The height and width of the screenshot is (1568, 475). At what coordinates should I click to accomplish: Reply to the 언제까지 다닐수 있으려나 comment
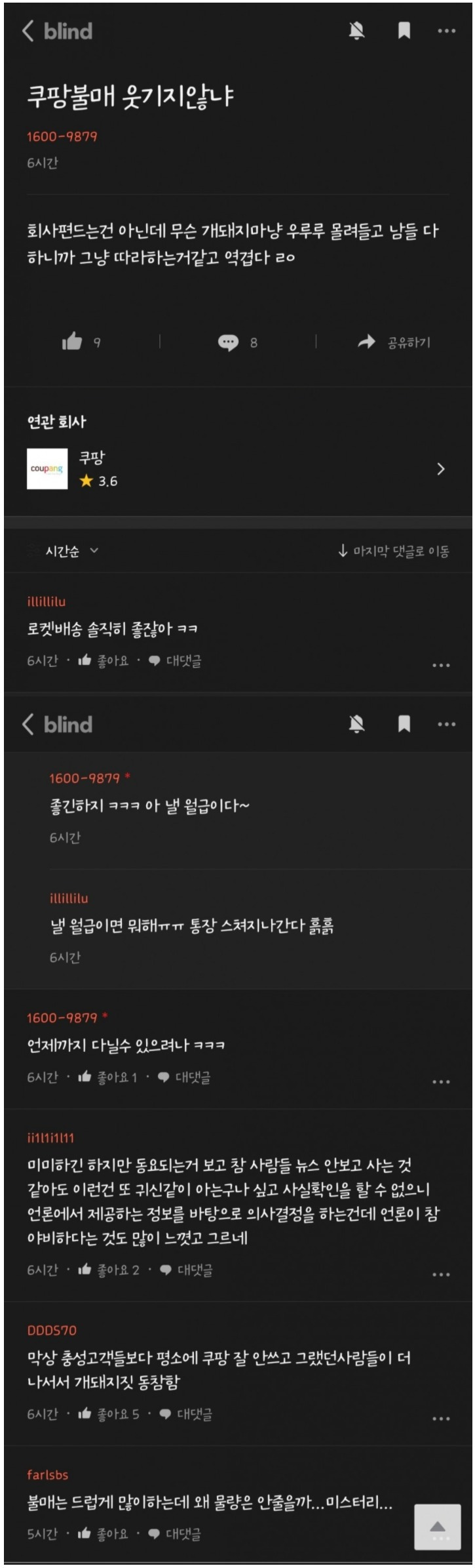tap(184, 1077)
